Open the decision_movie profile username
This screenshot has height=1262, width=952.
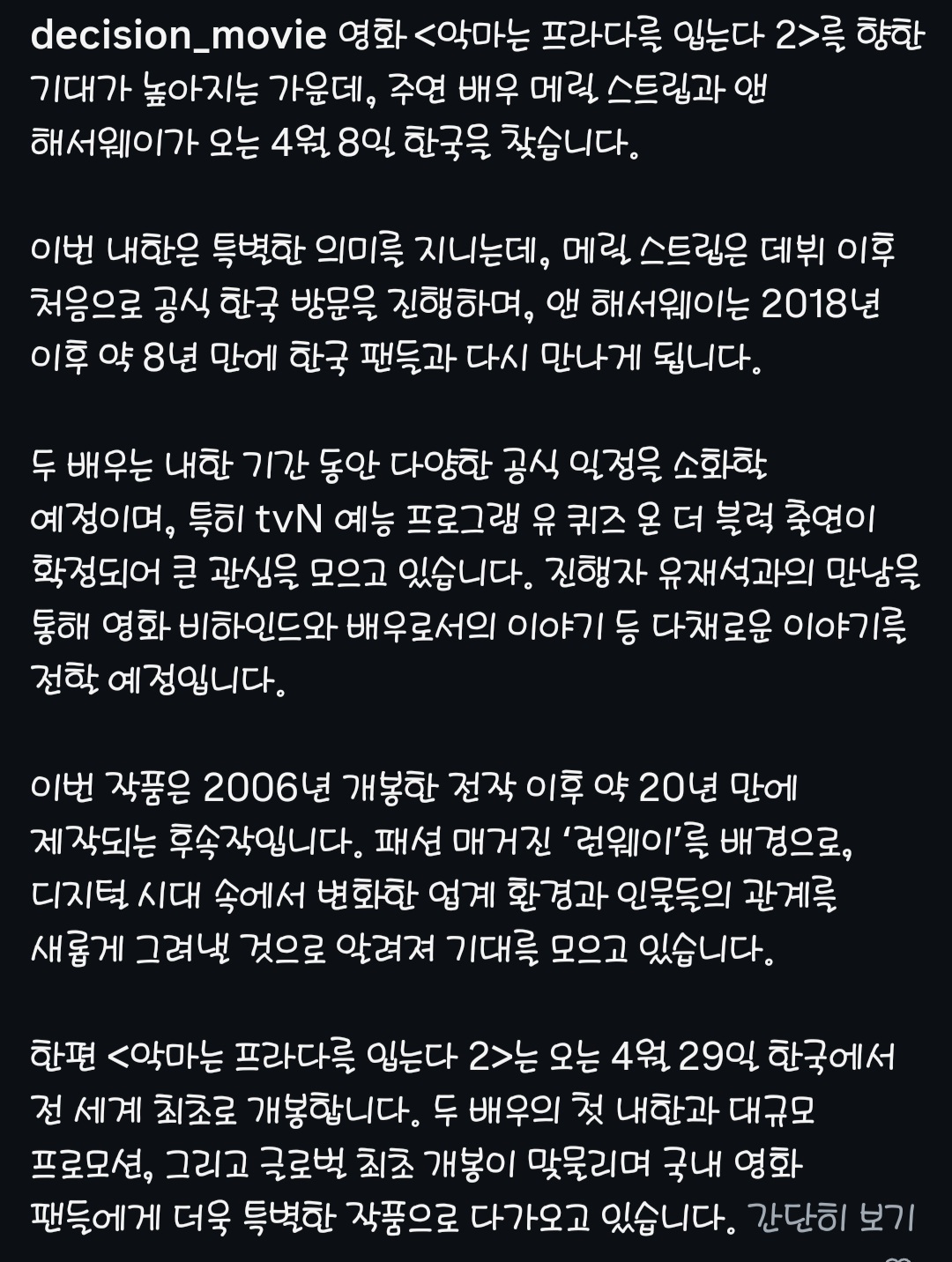point(179,35)
